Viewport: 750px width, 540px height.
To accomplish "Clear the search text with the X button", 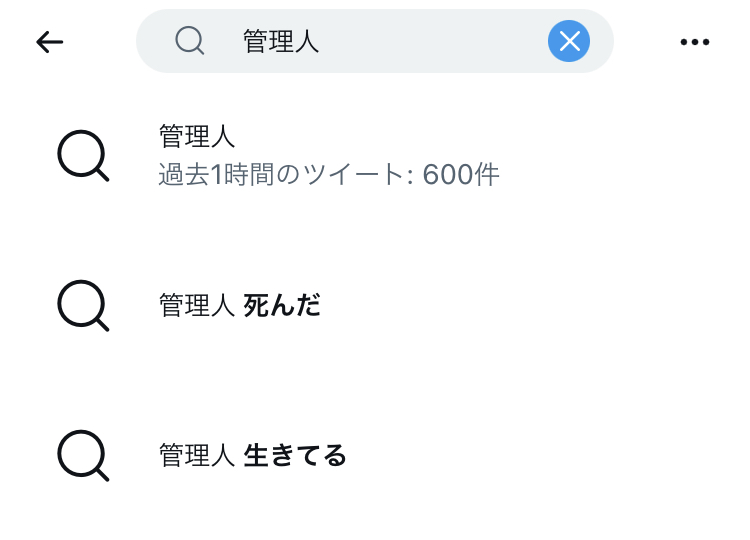I will [569, 41].
